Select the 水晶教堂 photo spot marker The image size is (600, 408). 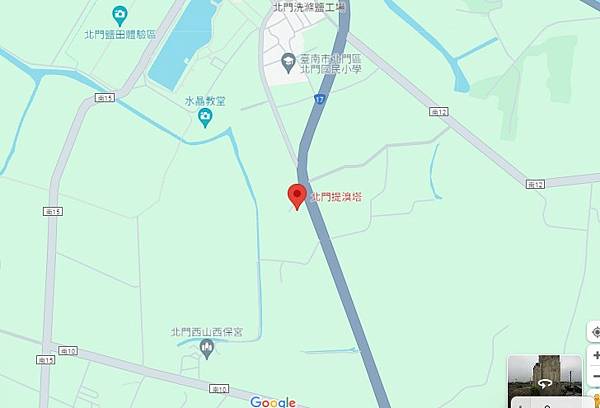[205, 119]
